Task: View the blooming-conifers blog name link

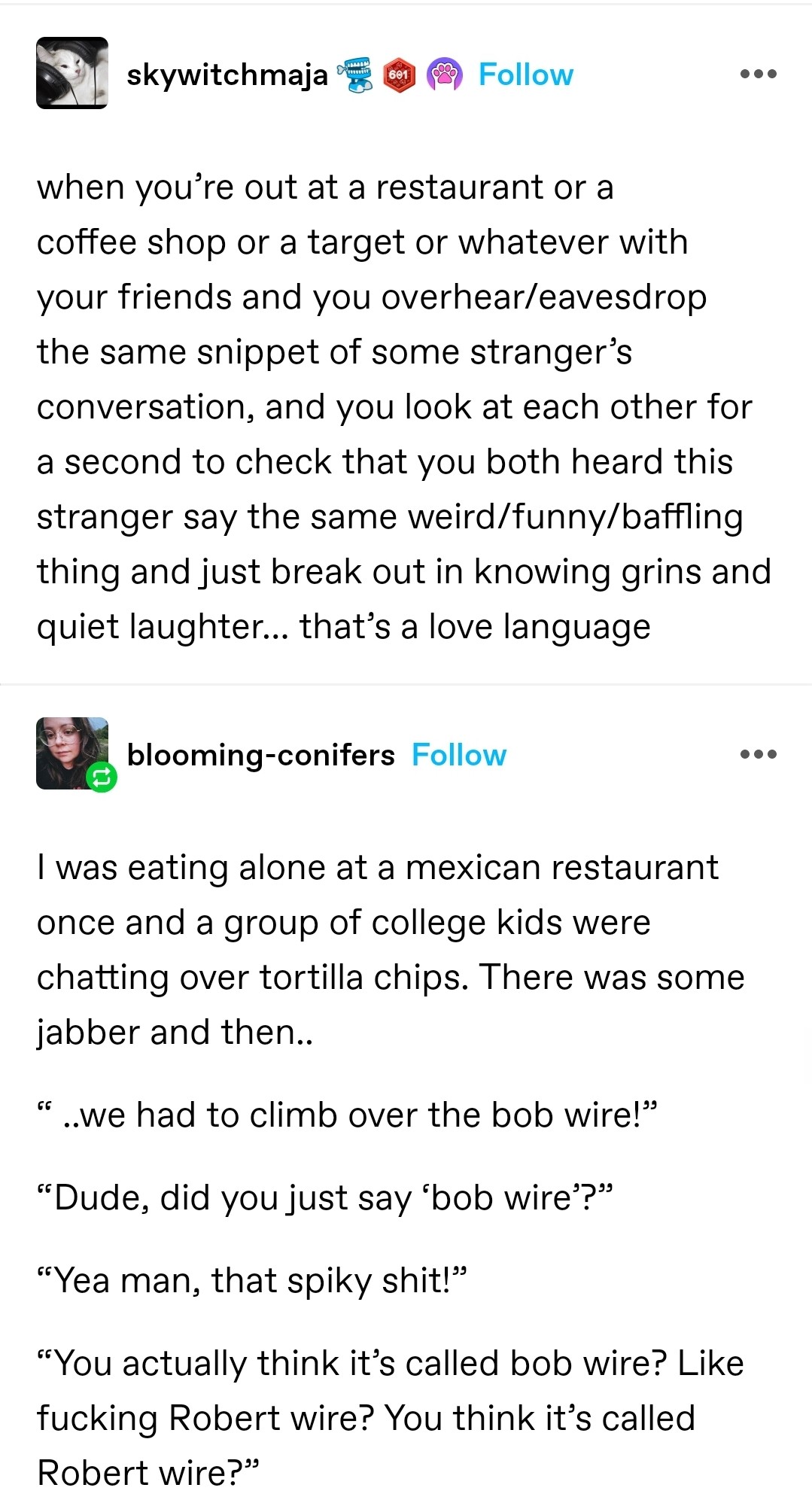Action: [260, 755]
